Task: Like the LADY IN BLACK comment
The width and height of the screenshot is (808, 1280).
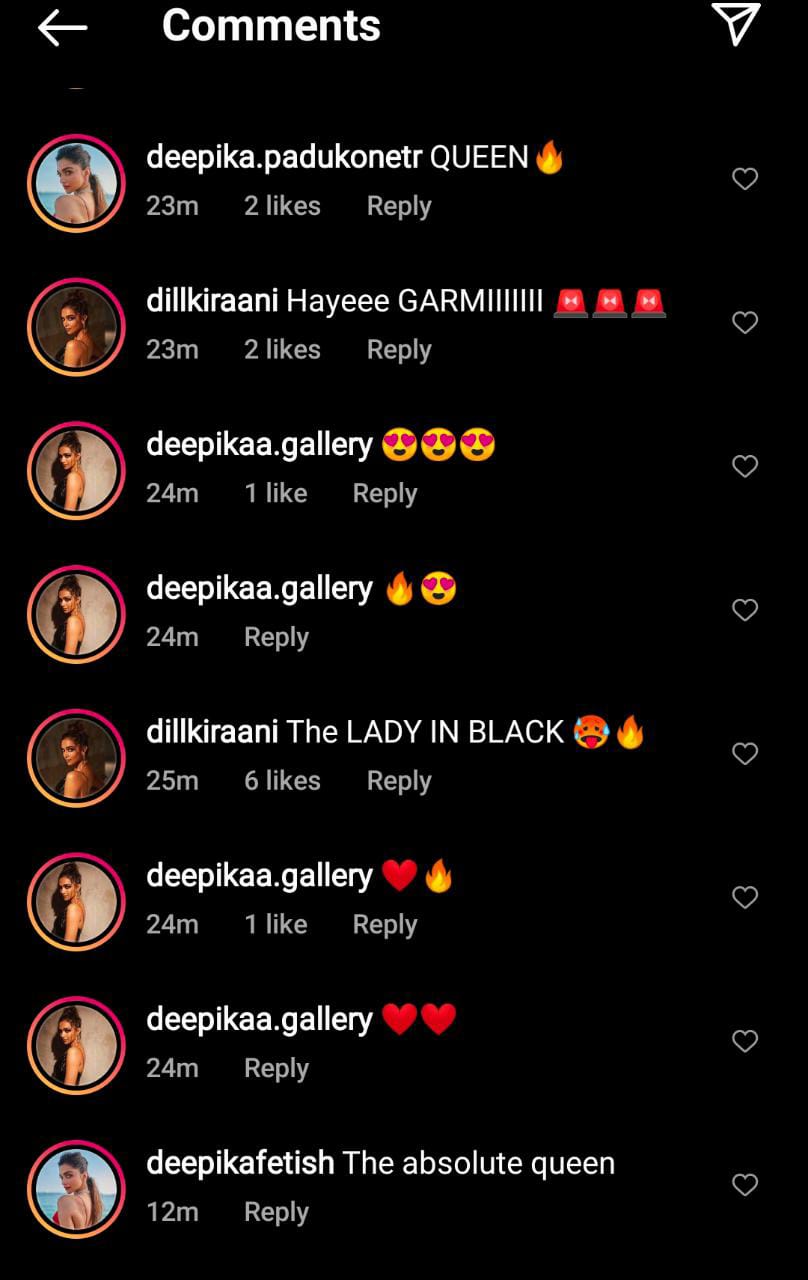Action: [x=745, y=754]
